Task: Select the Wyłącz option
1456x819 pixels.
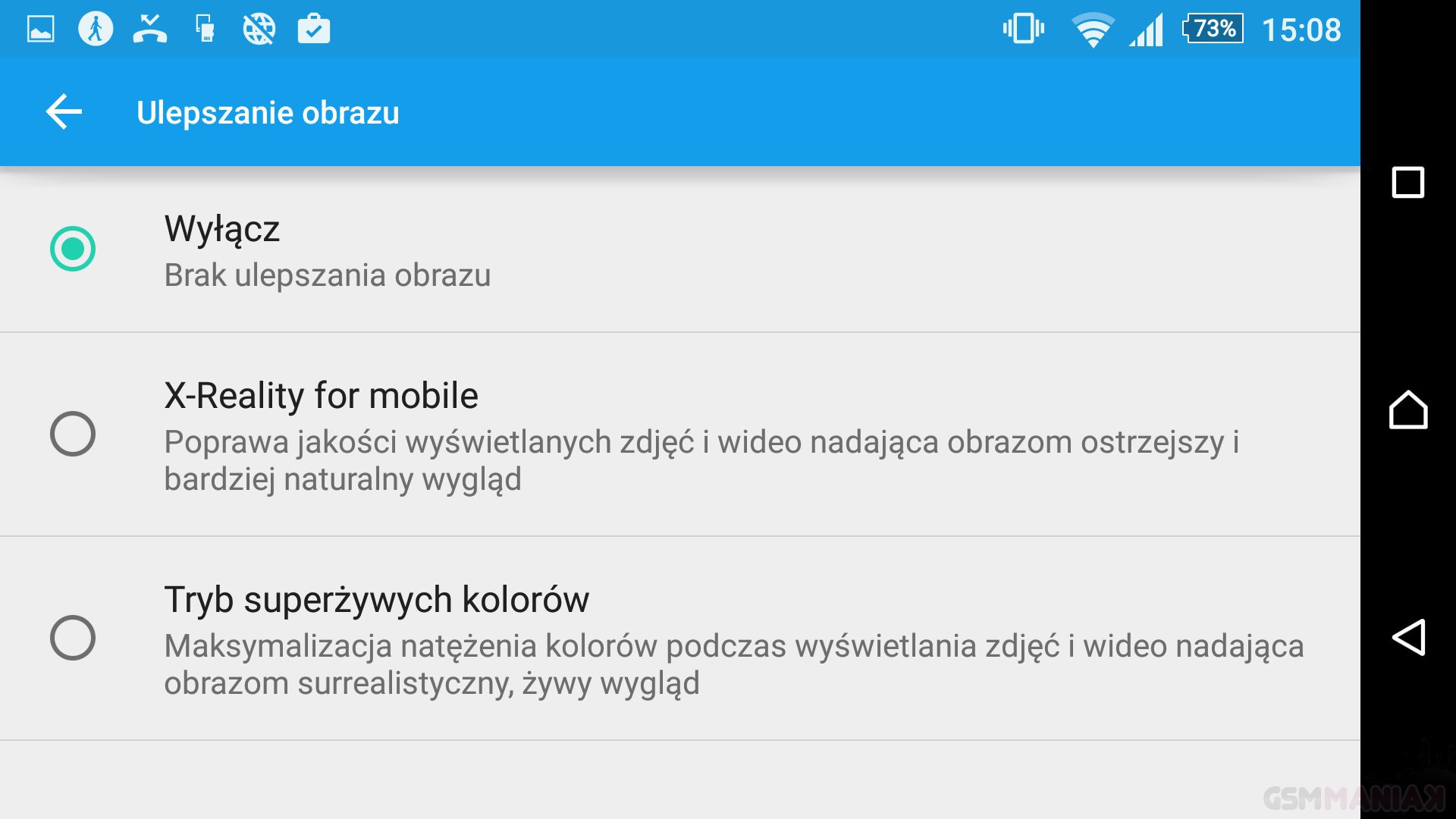Action: click(x=73, y=249)
